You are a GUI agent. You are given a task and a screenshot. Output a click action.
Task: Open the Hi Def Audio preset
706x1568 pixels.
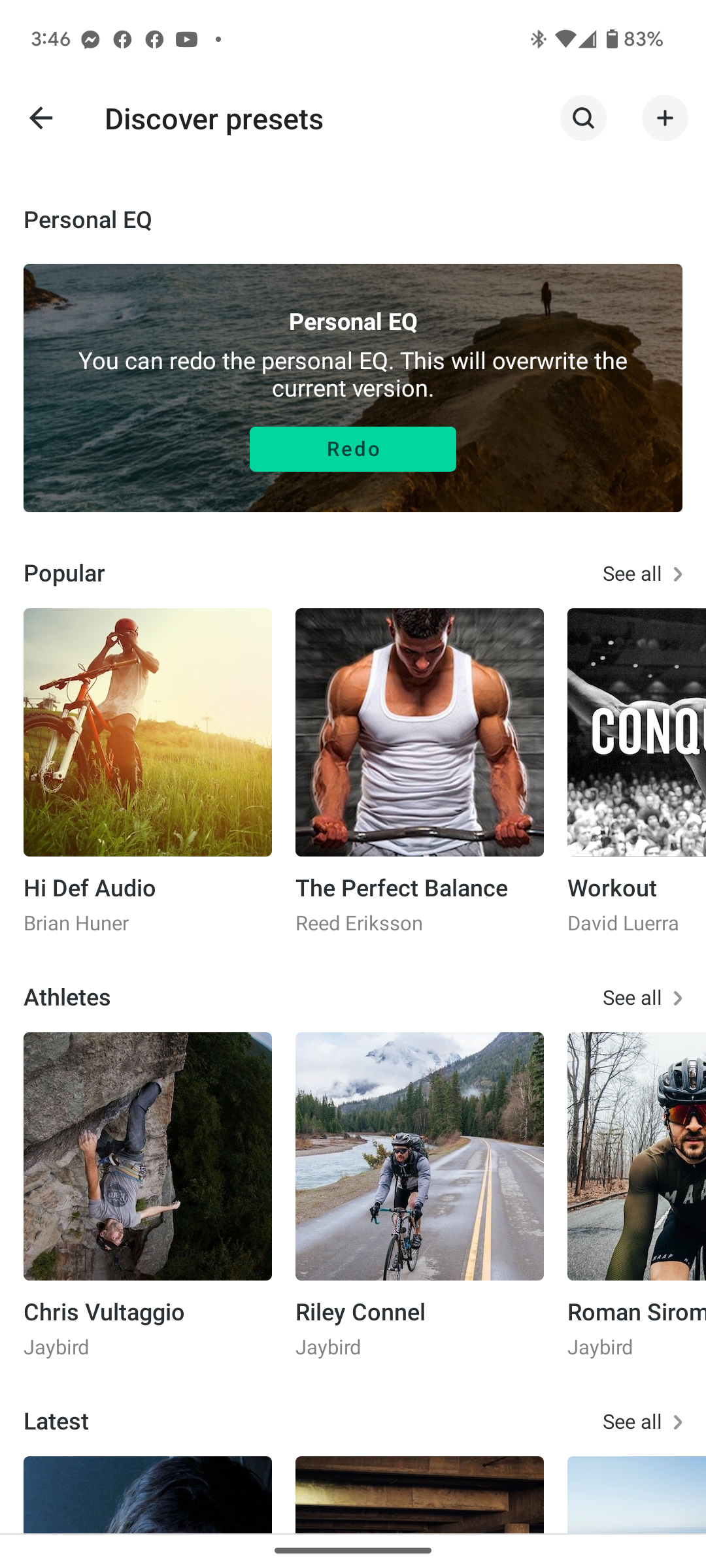pyautogui.click(x=147, y=732)
